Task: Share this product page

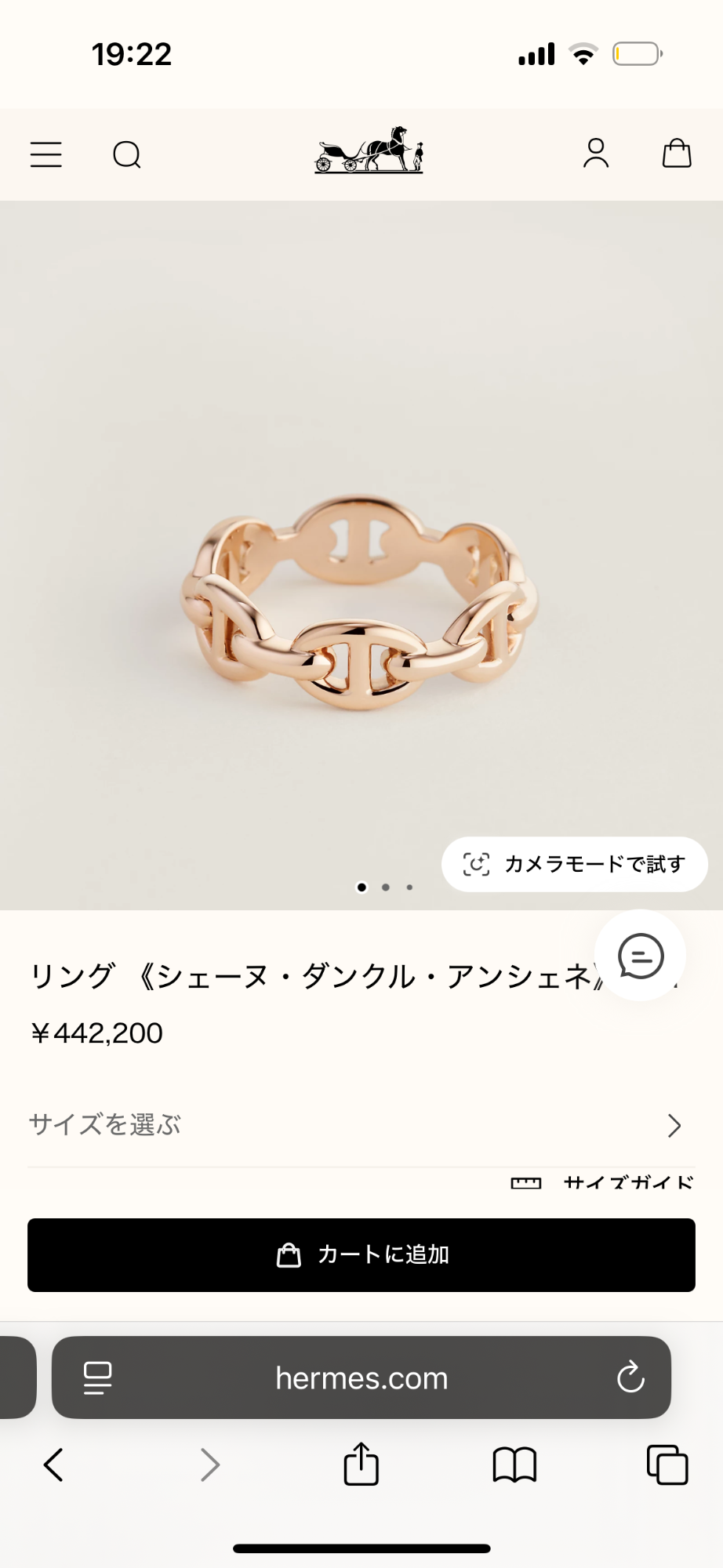Action: coord(361,1464)
